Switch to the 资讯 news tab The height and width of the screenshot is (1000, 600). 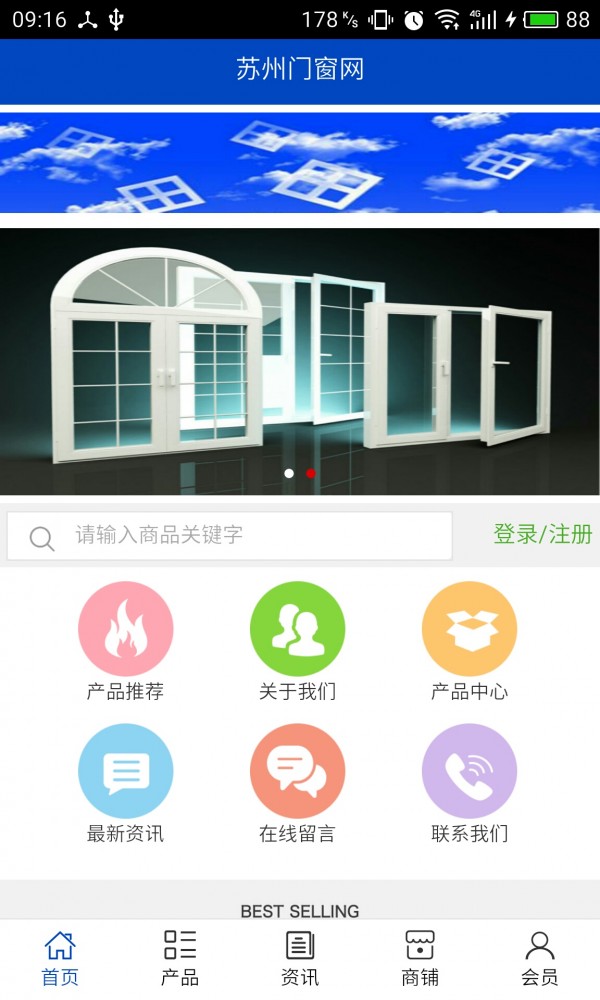(300, 958)
